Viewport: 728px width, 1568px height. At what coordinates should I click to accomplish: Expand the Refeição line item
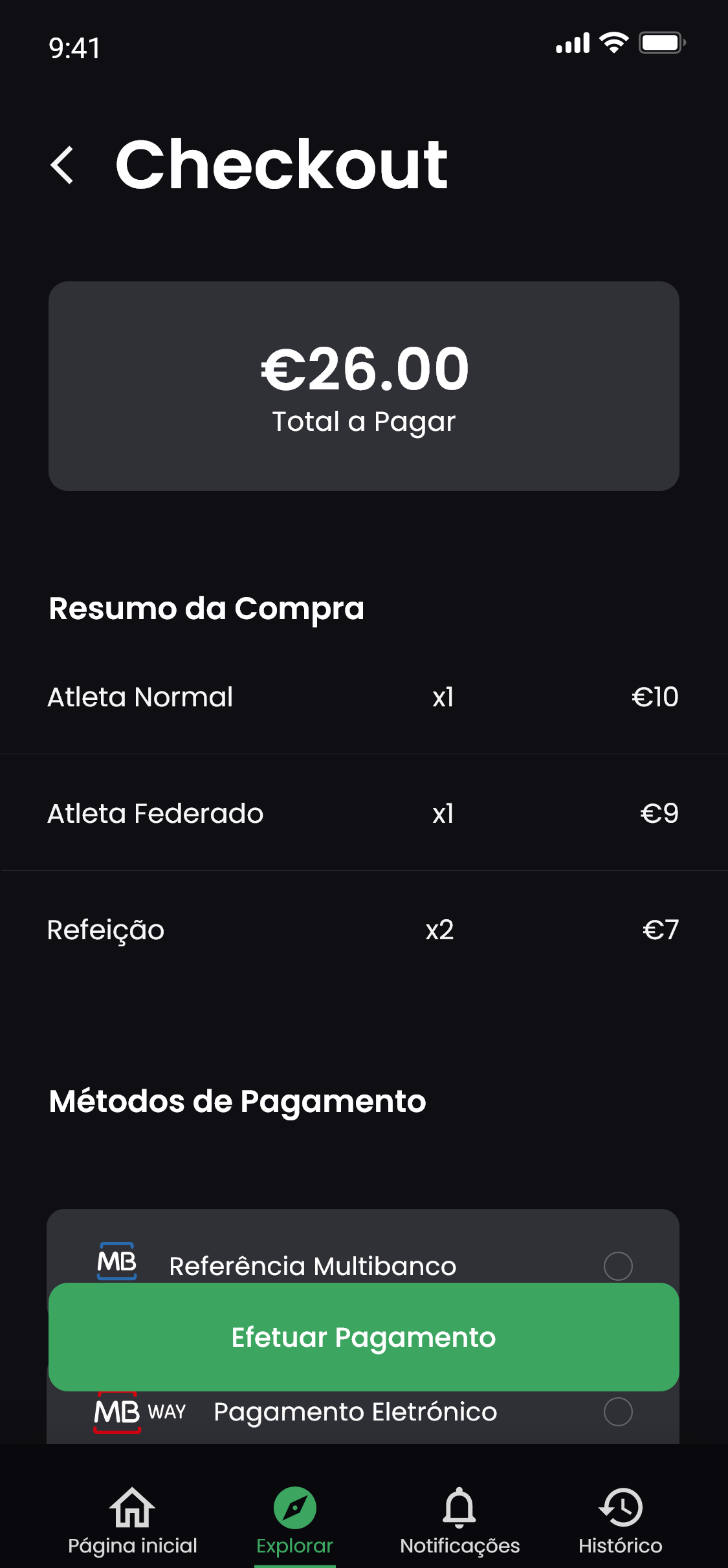click(364, 930)
